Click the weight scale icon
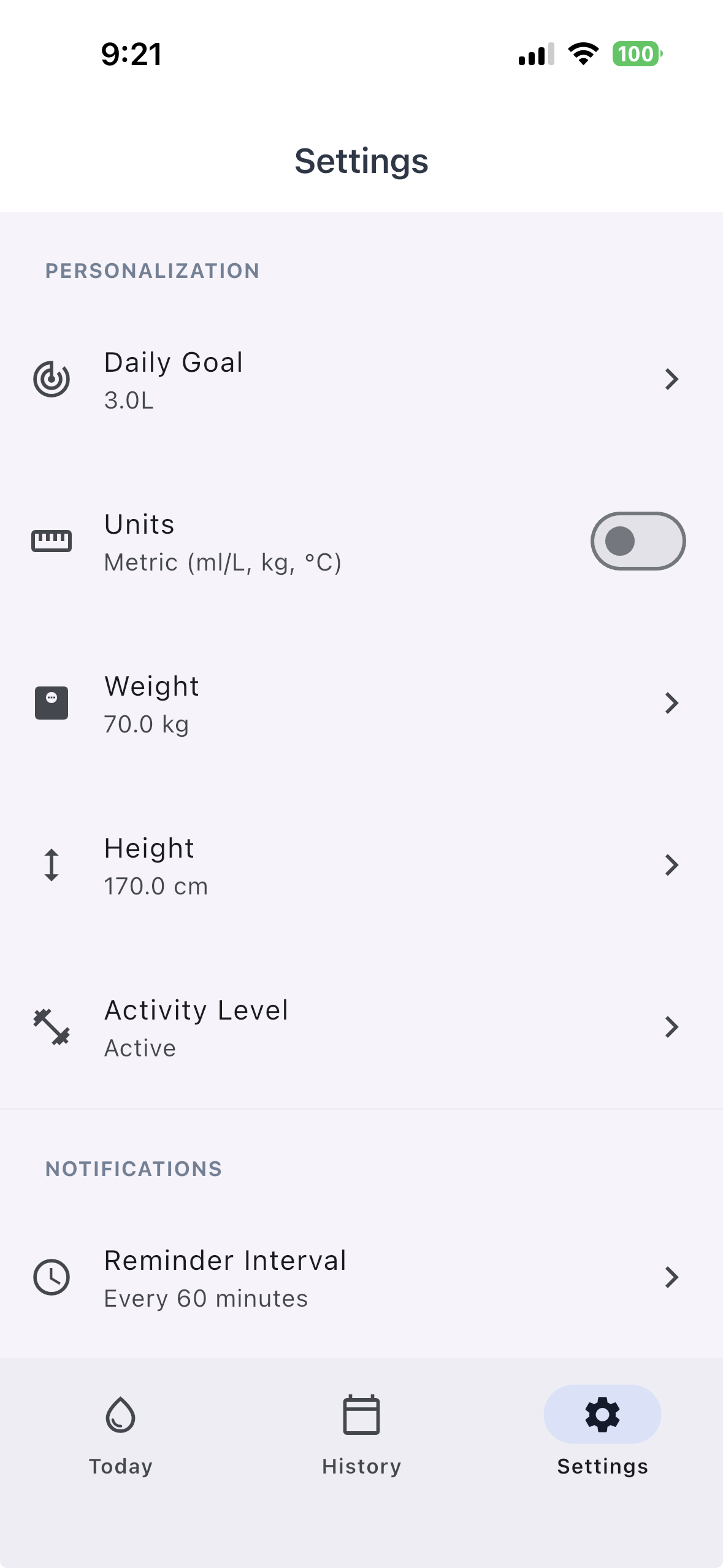The height and width of the screenshot is (1568, 723). [x=52, y=703]
